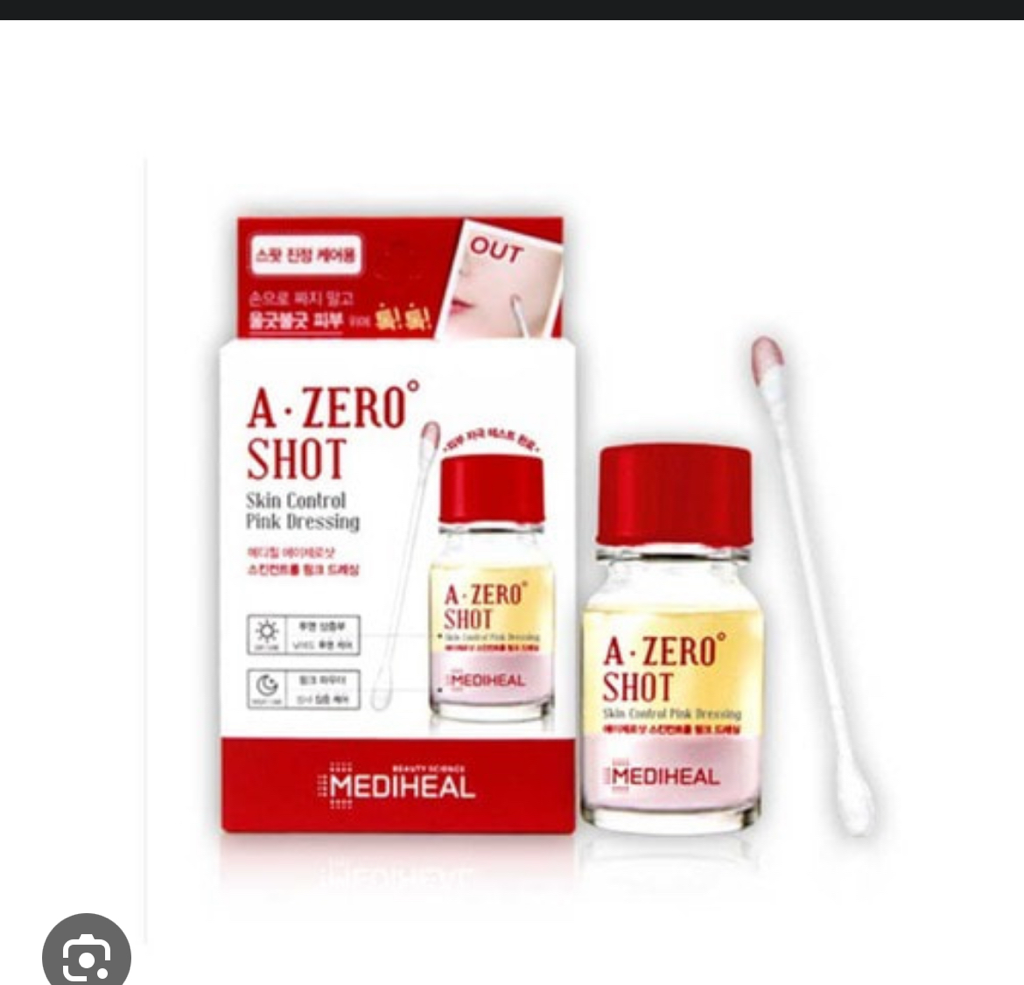Search this image with Google Lens

(86, 955)
